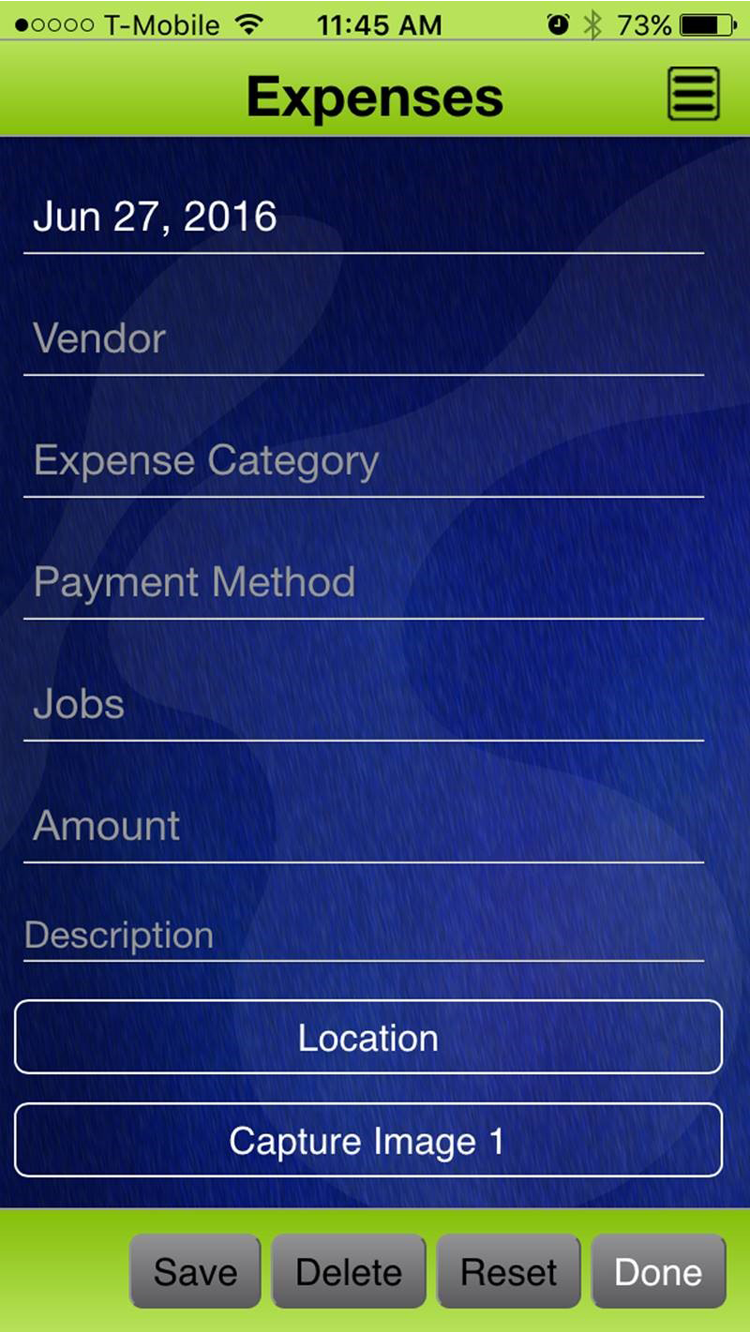
Task: Tap the Jobs field
Action: tap(363, 705)
